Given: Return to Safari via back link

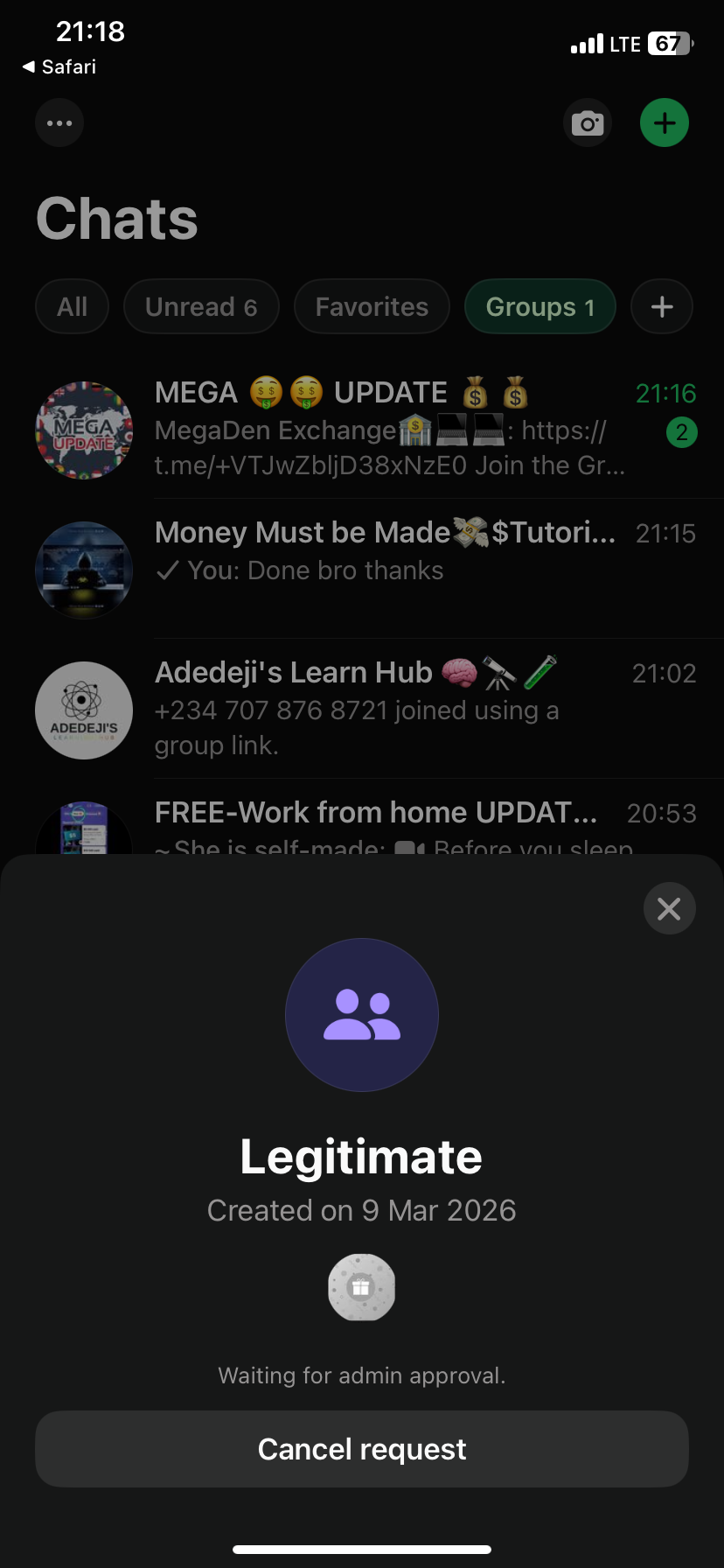Looking at the screenshot, I should coord(59,66).
